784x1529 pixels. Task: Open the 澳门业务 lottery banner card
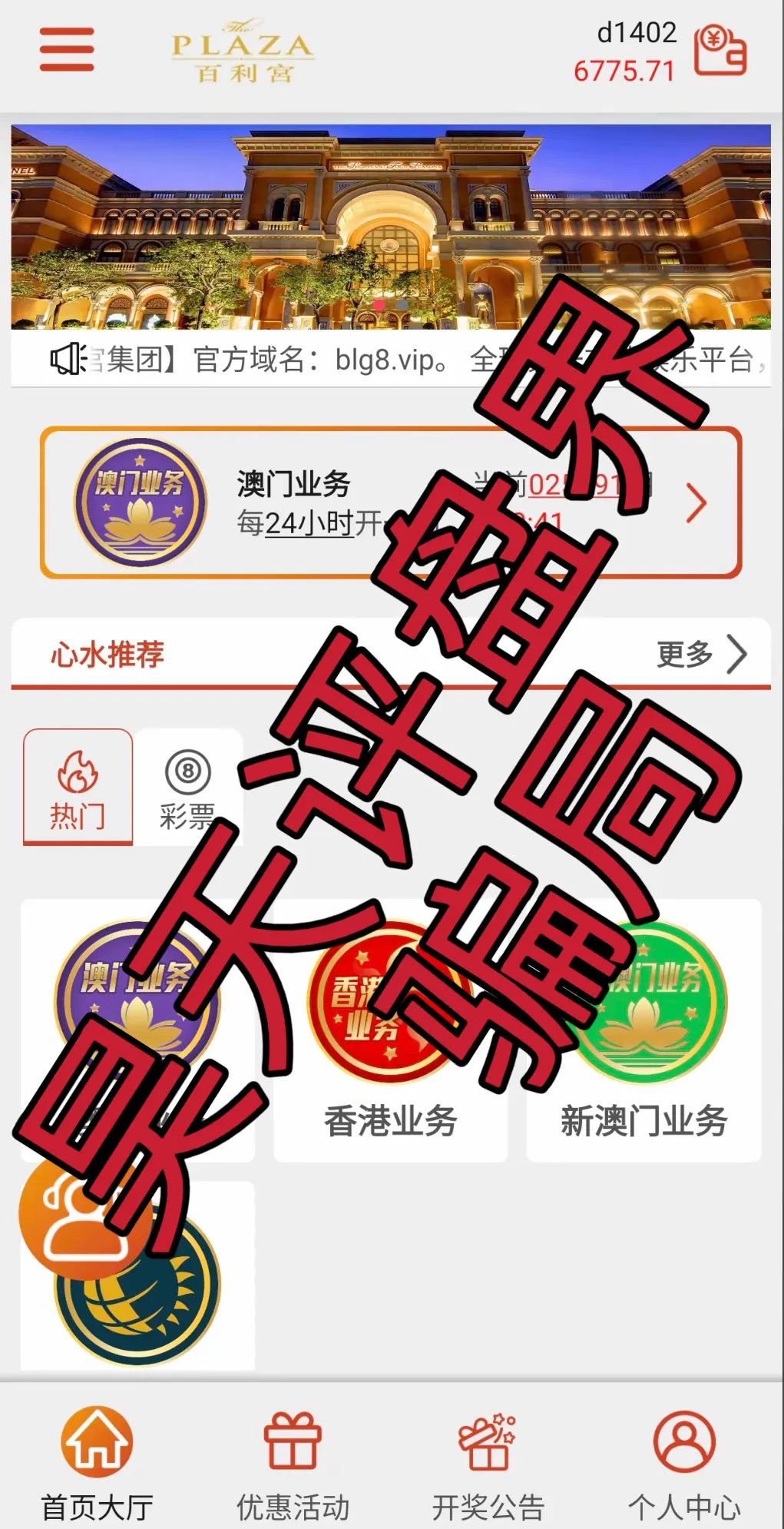(x=390, y=502)
